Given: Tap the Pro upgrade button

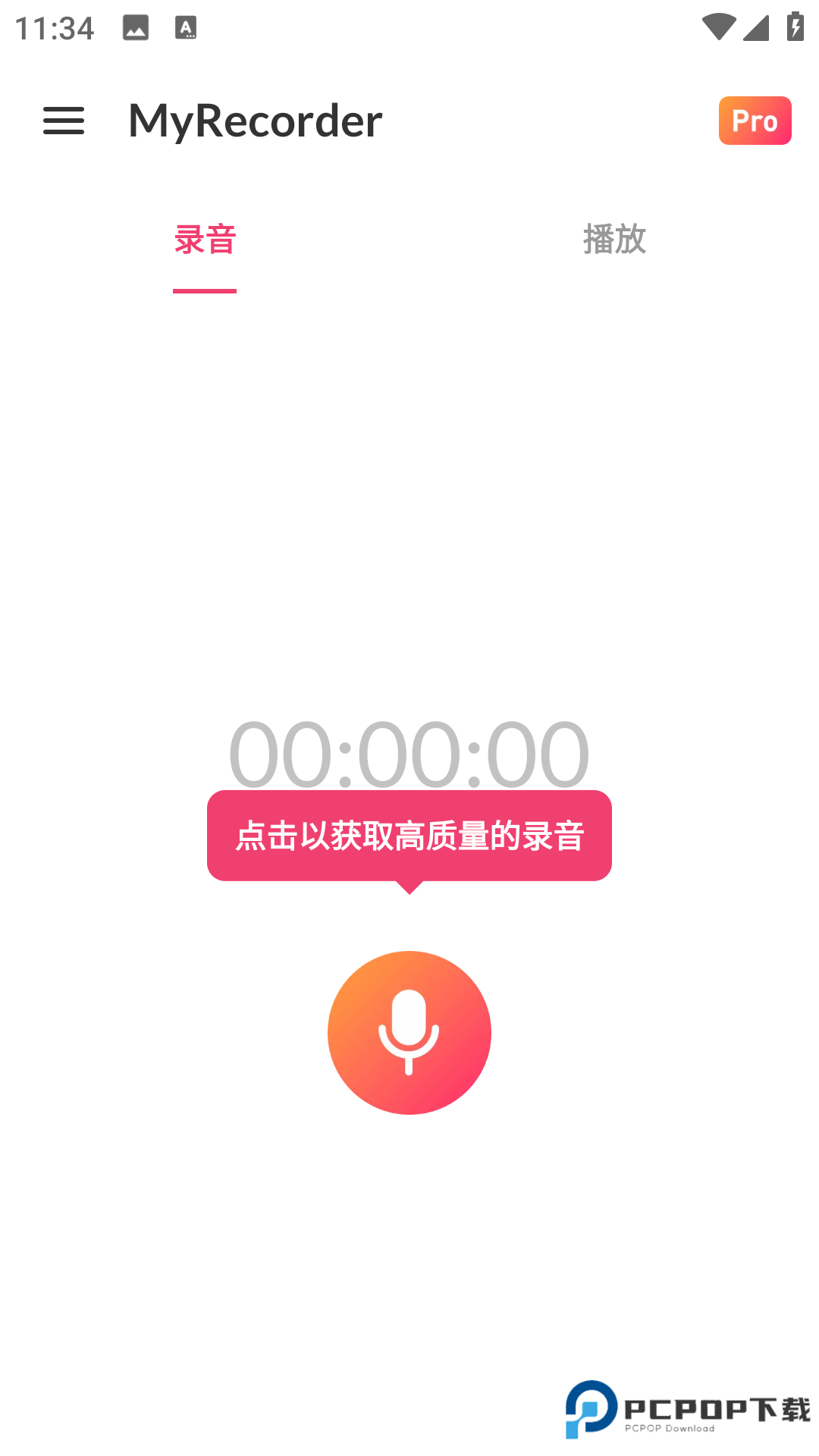Looking at the screenshot, I should click(755, 120).
